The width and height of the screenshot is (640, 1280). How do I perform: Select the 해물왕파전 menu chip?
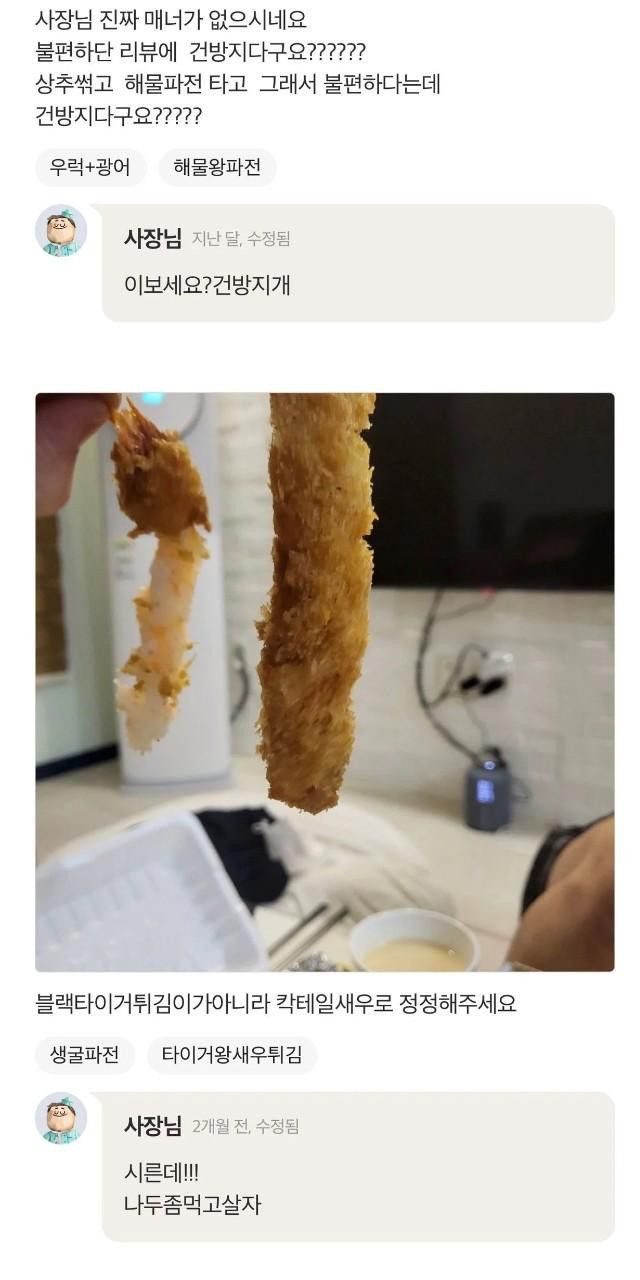pyautogui.click(x=217, y=168)
